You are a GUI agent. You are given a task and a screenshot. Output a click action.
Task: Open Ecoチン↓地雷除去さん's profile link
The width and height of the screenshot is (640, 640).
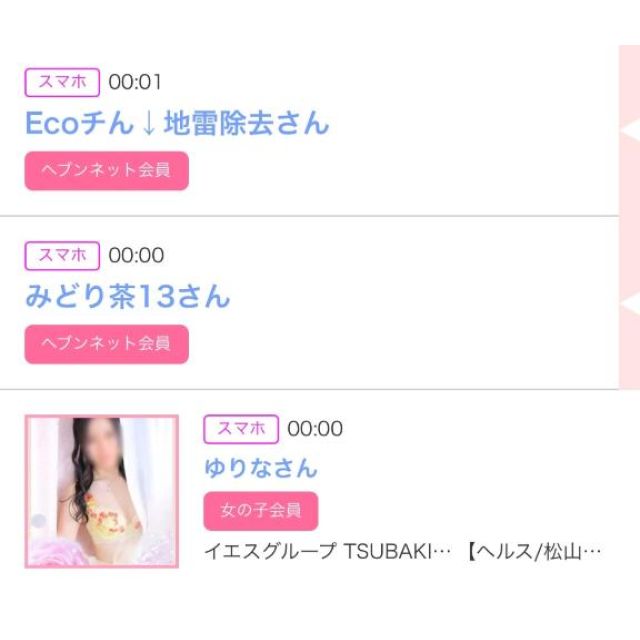pos(176,124)
